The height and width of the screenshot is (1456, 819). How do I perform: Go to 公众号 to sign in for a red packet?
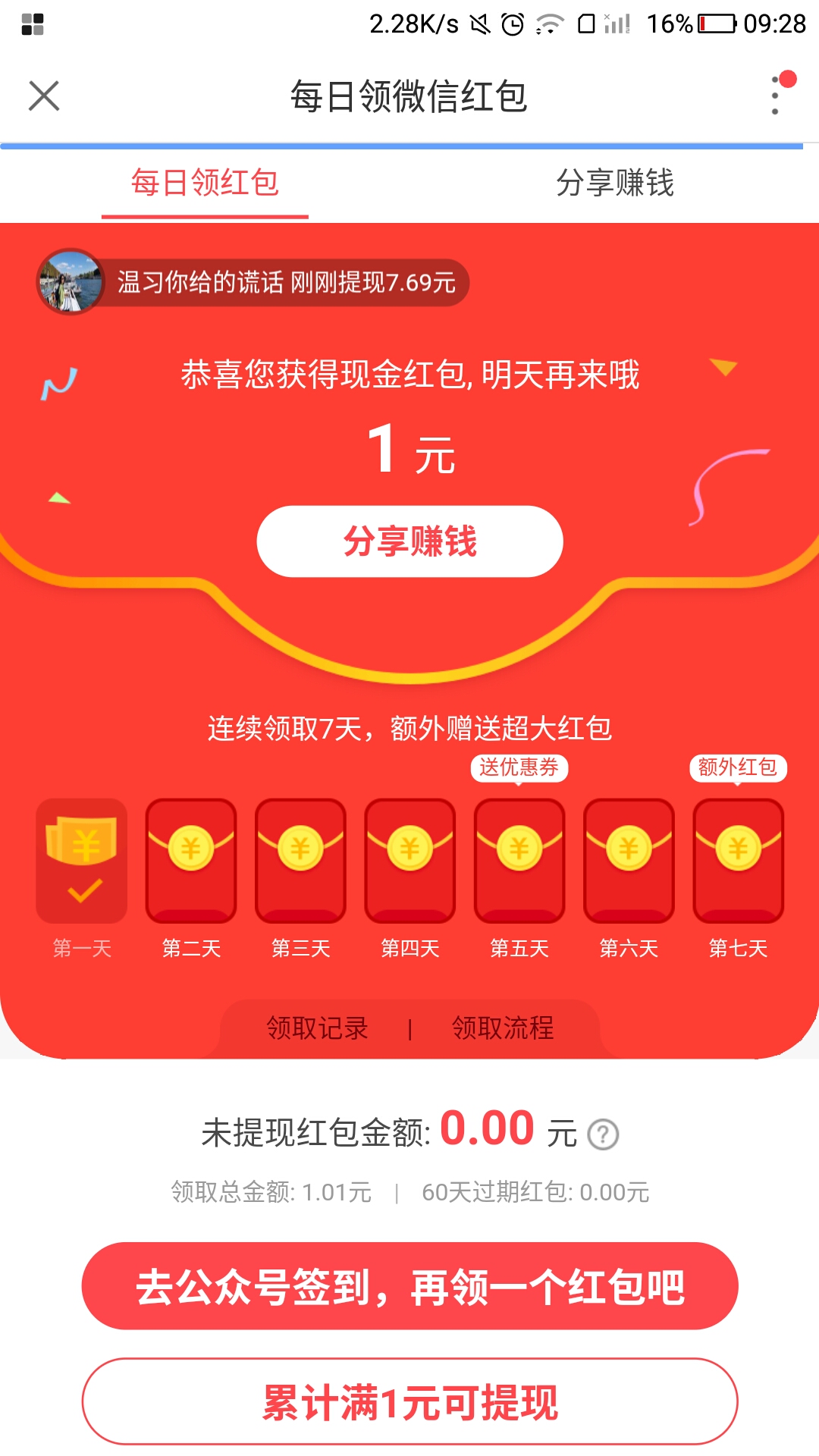coord(409,1286)
